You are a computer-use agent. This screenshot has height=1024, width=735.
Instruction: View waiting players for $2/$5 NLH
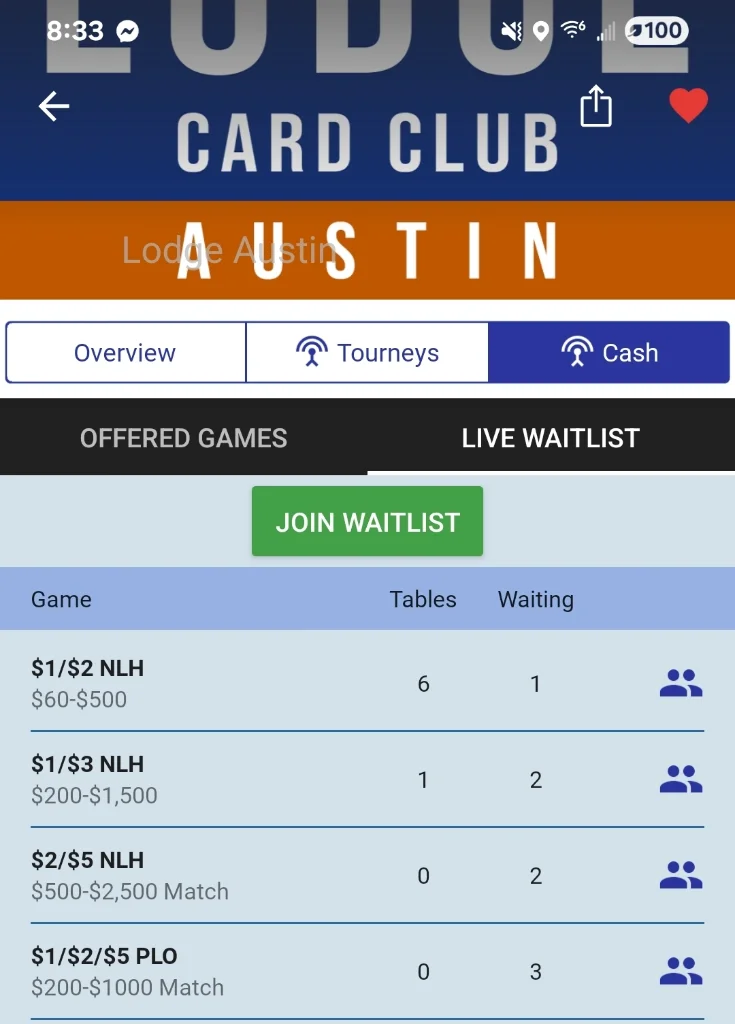point(681,876)
